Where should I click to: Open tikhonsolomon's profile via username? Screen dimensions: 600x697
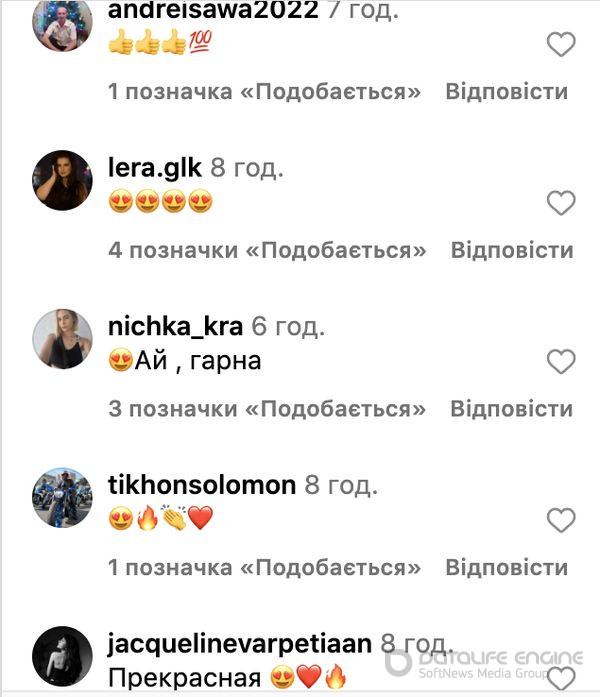pyautogui.click(x=201, y=486)
